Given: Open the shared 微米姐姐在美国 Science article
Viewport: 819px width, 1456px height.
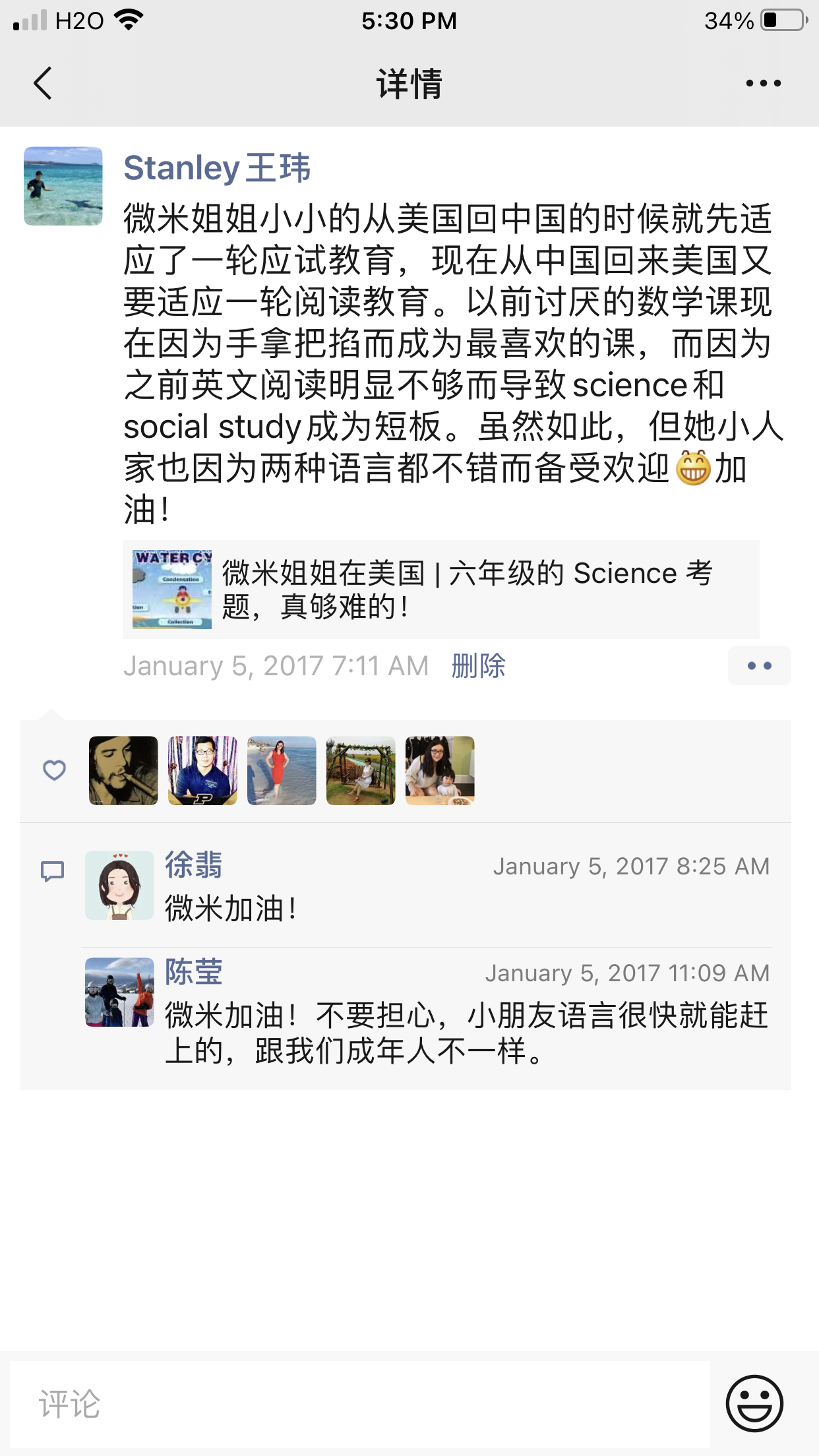Looking at the screenshot, I should coord(440,590).
